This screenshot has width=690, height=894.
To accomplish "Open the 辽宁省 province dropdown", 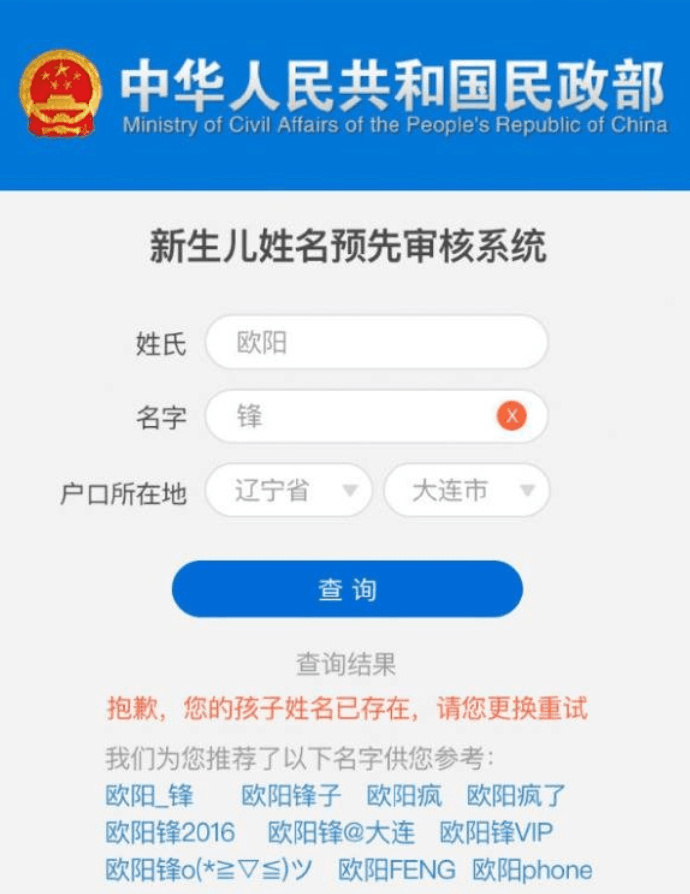I will tap(288, 491).
